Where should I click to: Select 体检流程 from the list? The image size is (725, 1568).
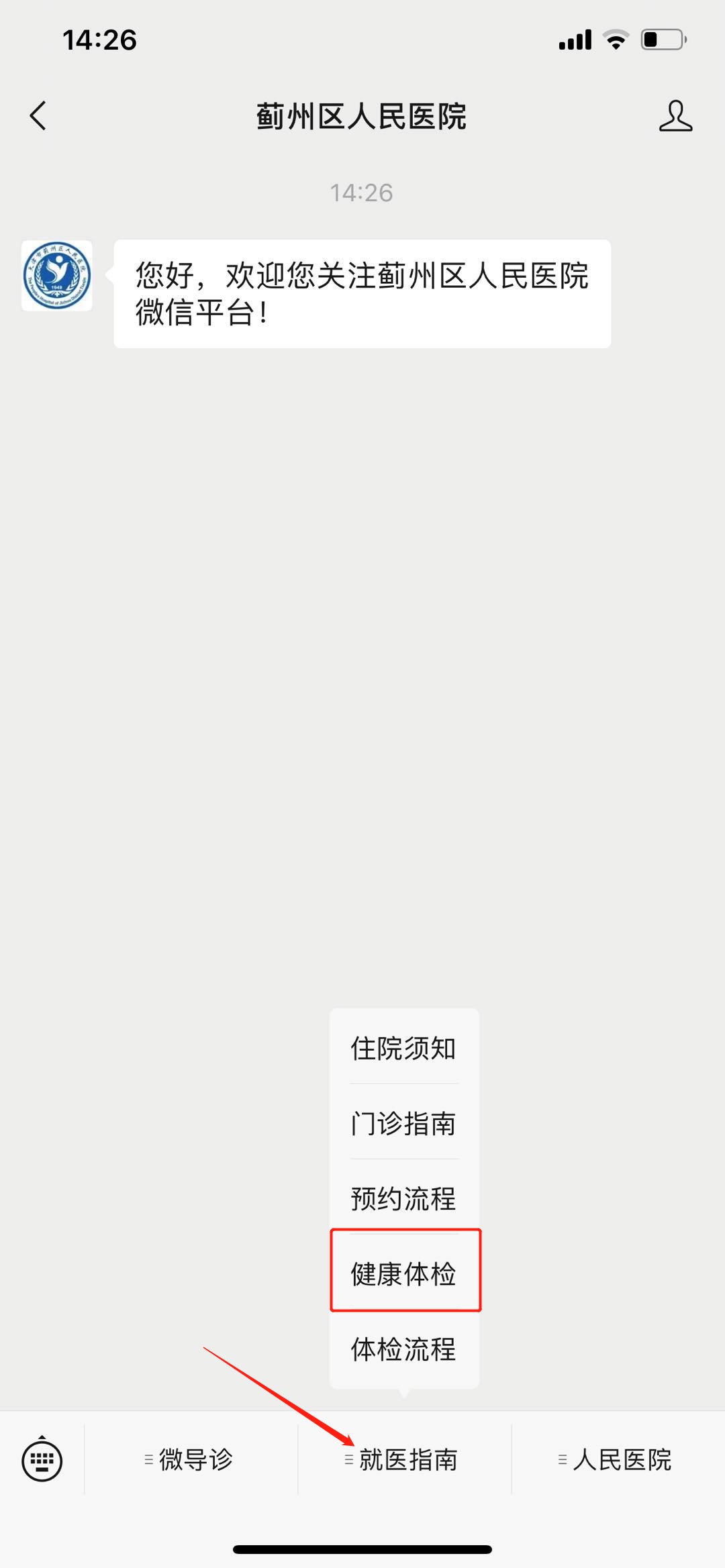point(403,1349)
